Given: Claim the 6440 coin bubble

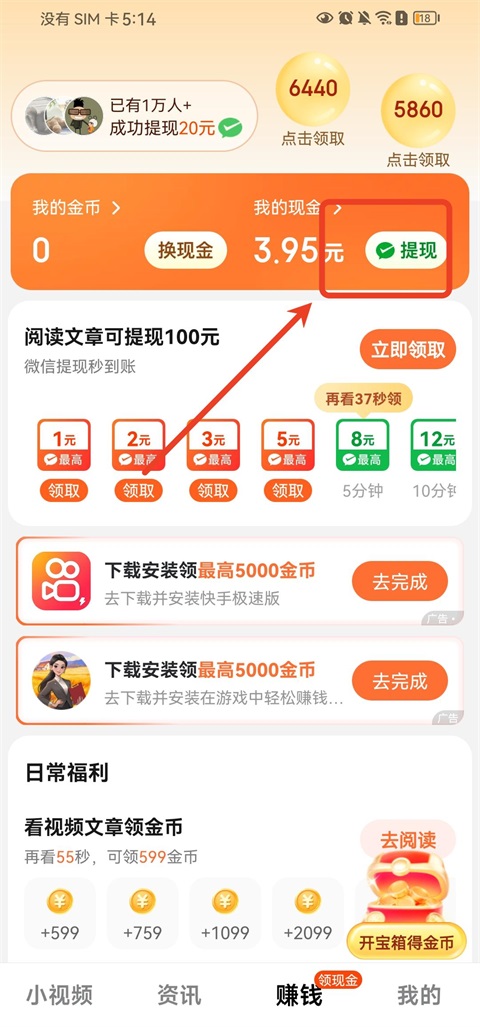Looking at the screenshot, I should click(x=313, y=100).
